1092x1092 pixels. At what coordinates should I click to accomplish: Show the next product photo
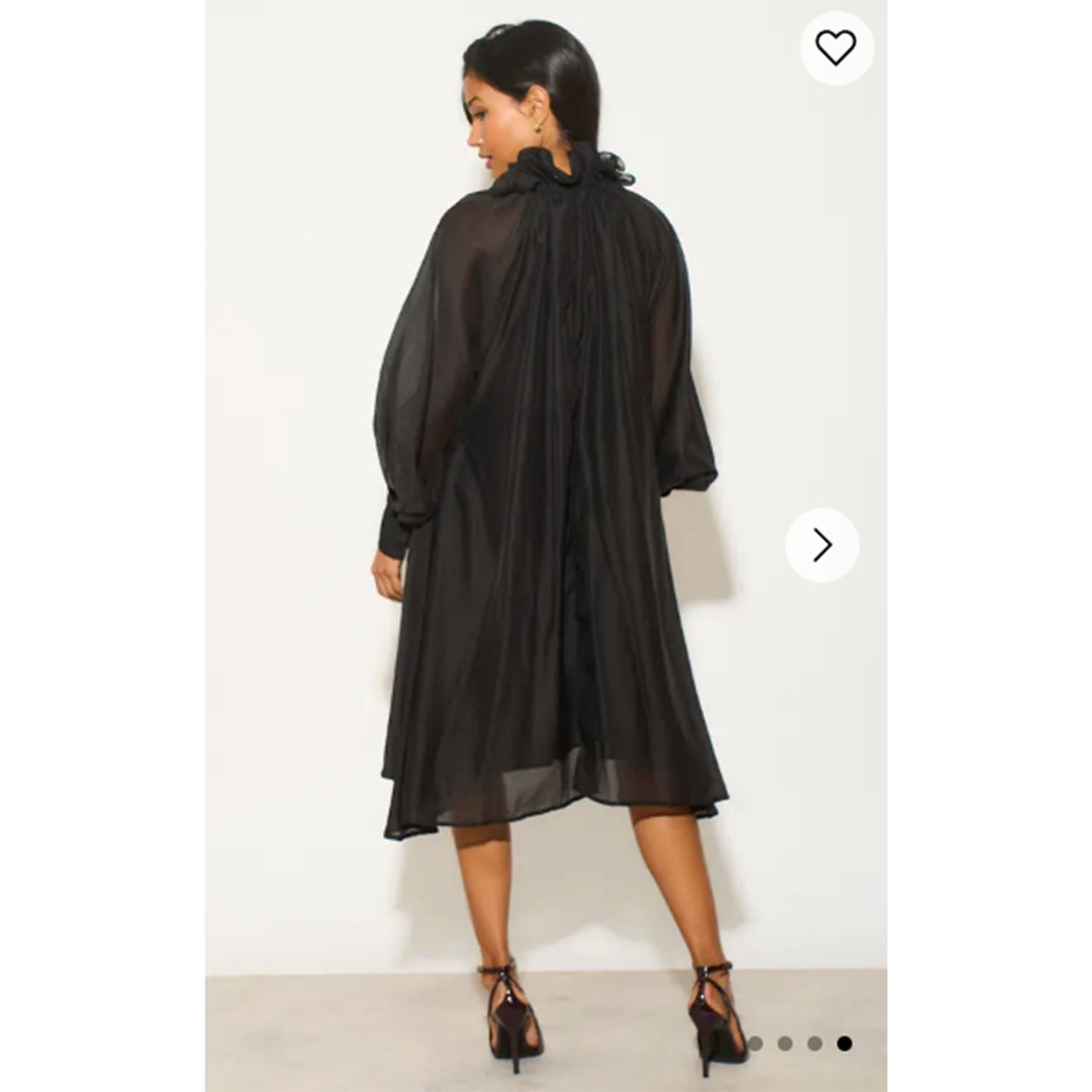pos(822,545)
